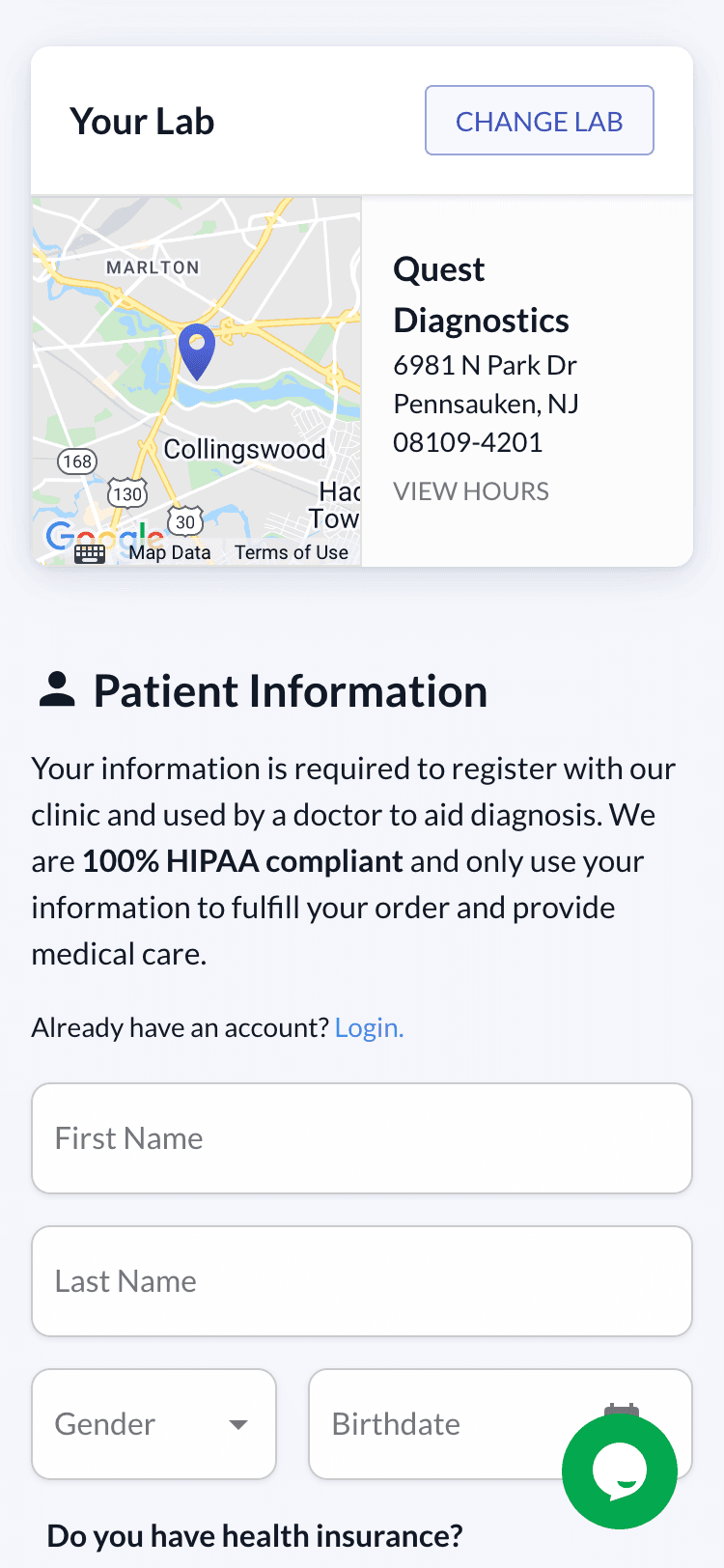Image resolution: width=724 pixels, height=1568 pixels.
Task: Open the map's Terms of Use
Action: (292, 552)
